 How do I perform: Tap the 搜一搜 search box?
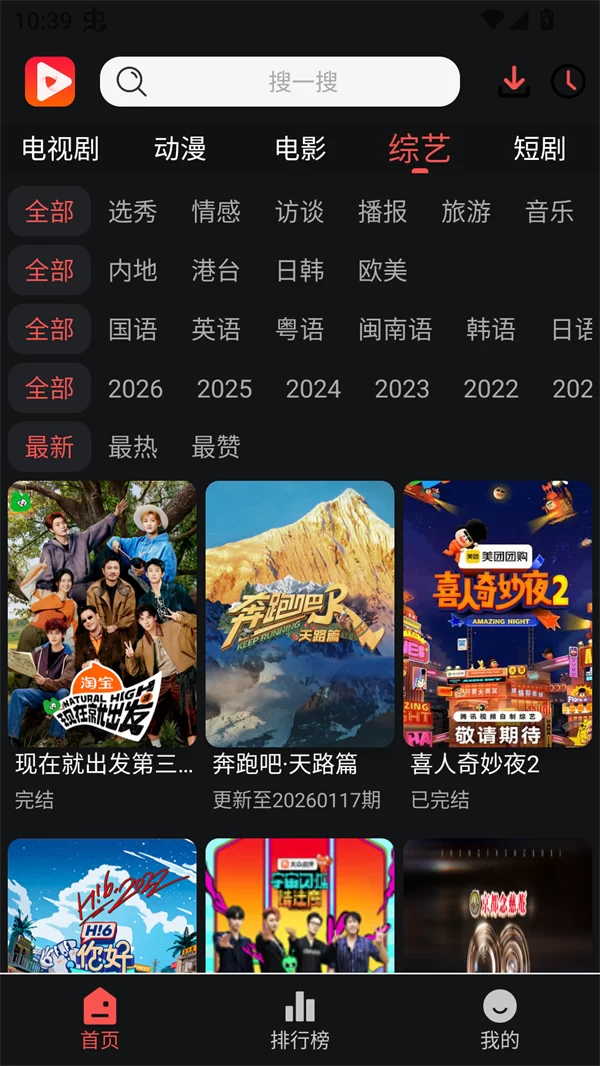pyautogui.click(x=280, y=82)
